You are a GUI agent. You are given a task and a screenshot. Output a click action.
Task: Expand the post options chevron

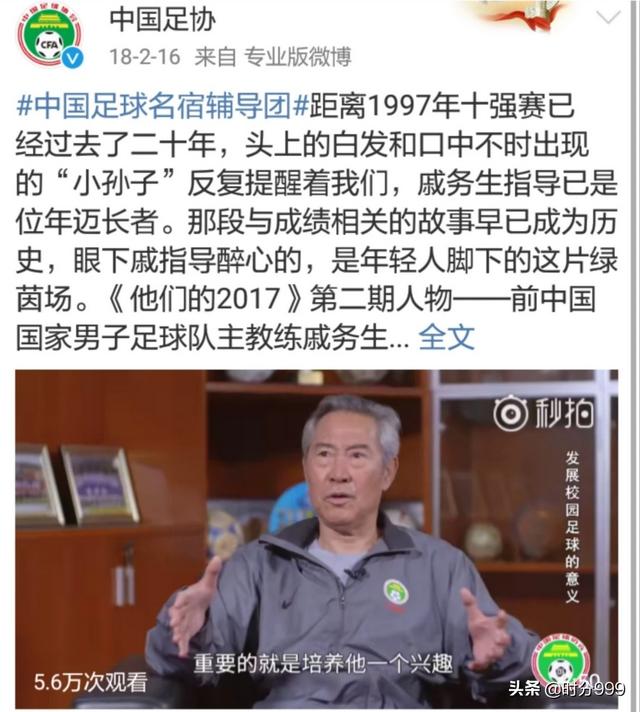tap(607, 18)
